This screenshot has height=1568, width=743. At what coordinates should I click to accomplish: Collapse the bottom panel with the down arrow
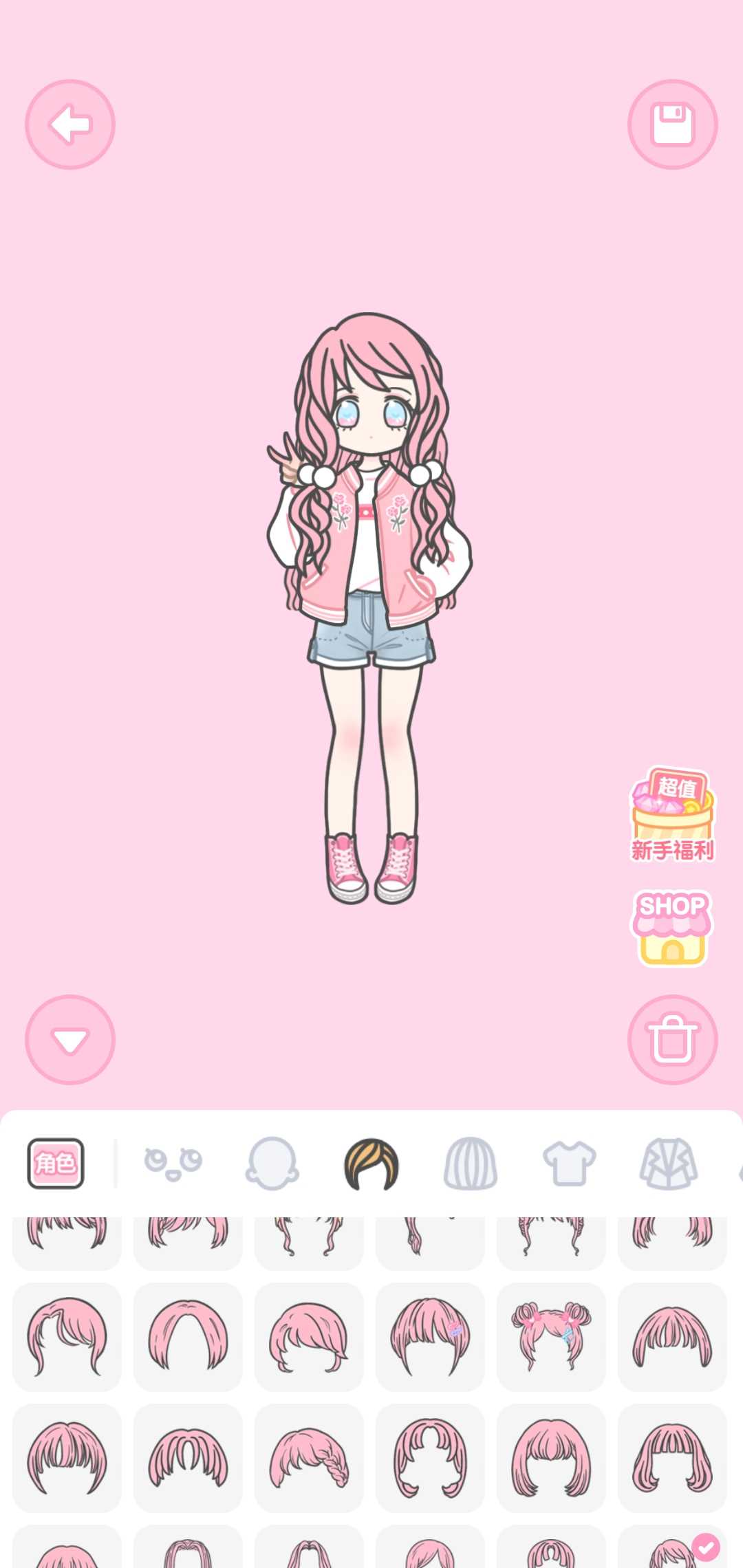69,1041
